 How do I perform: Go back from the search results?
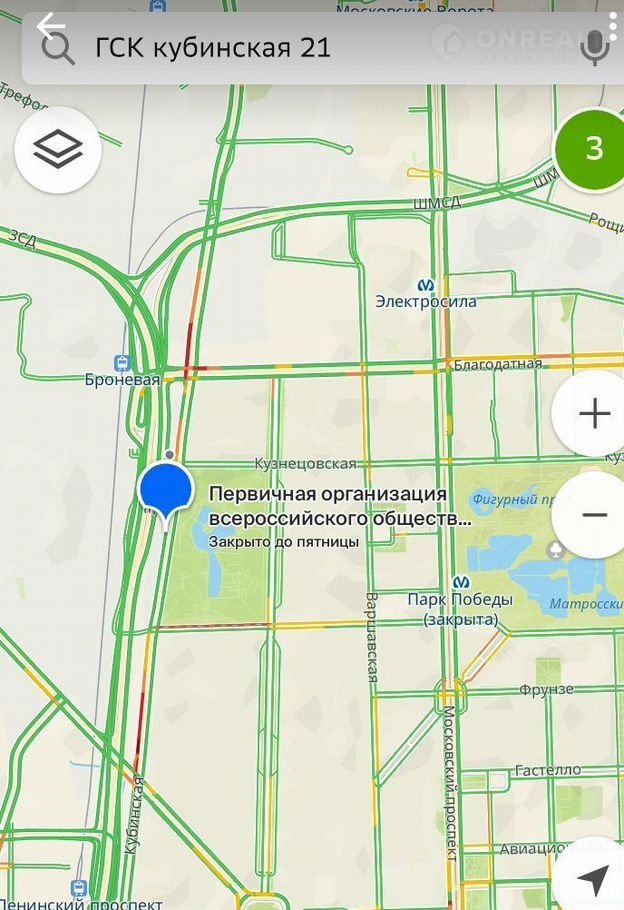[50, 27]
